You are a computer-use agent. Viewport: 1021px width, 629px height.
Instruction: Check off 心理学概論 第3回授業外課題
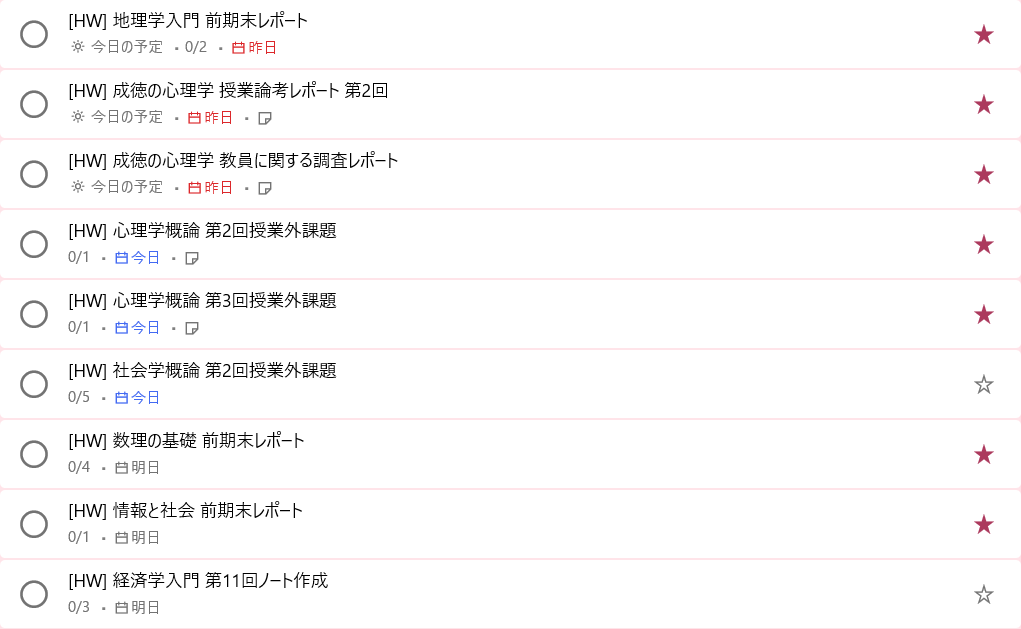(x=34, y=314)
